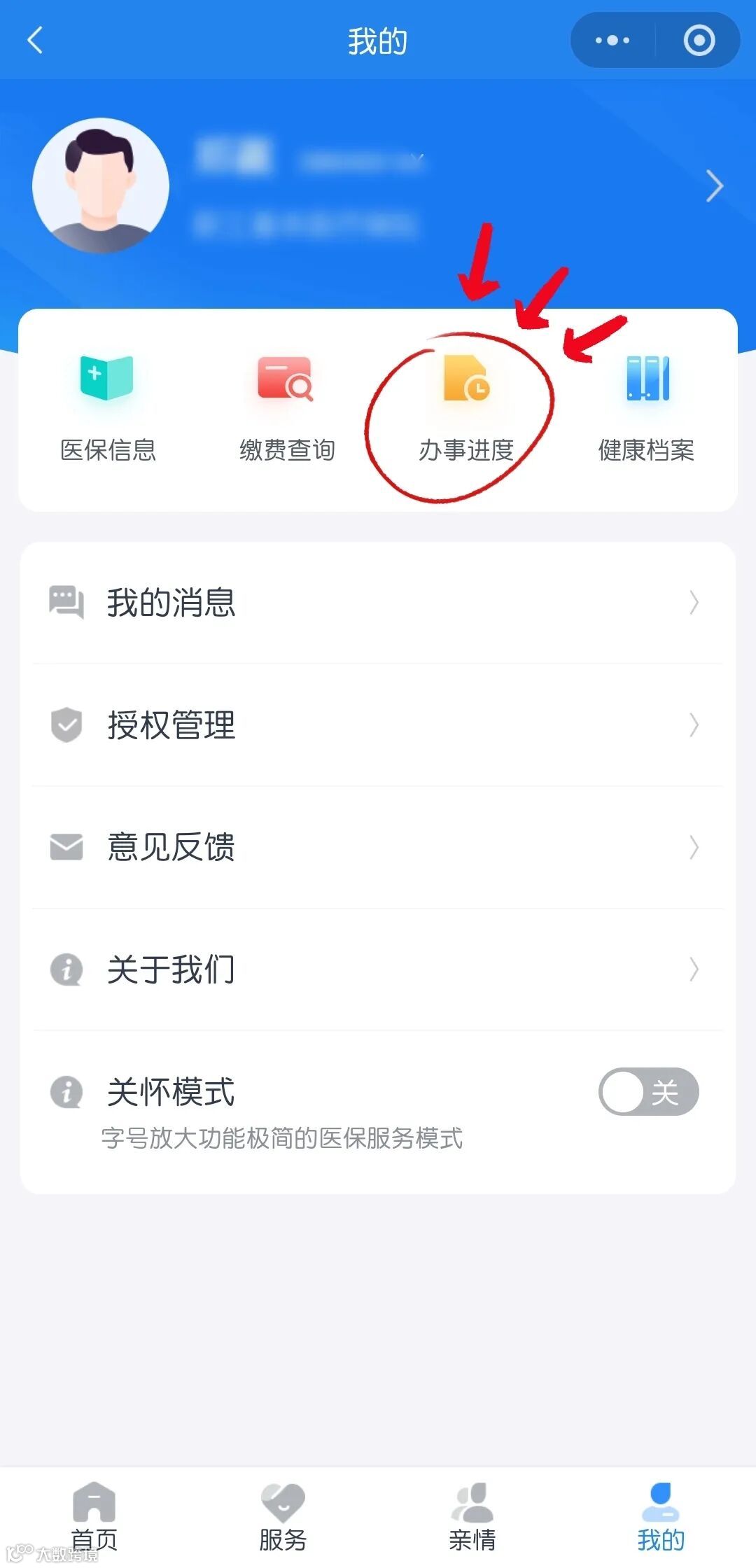Viewport: 756px width, 1568px height.
Task: Click the back arrow at top left
Action: click(x=35, y=41)
